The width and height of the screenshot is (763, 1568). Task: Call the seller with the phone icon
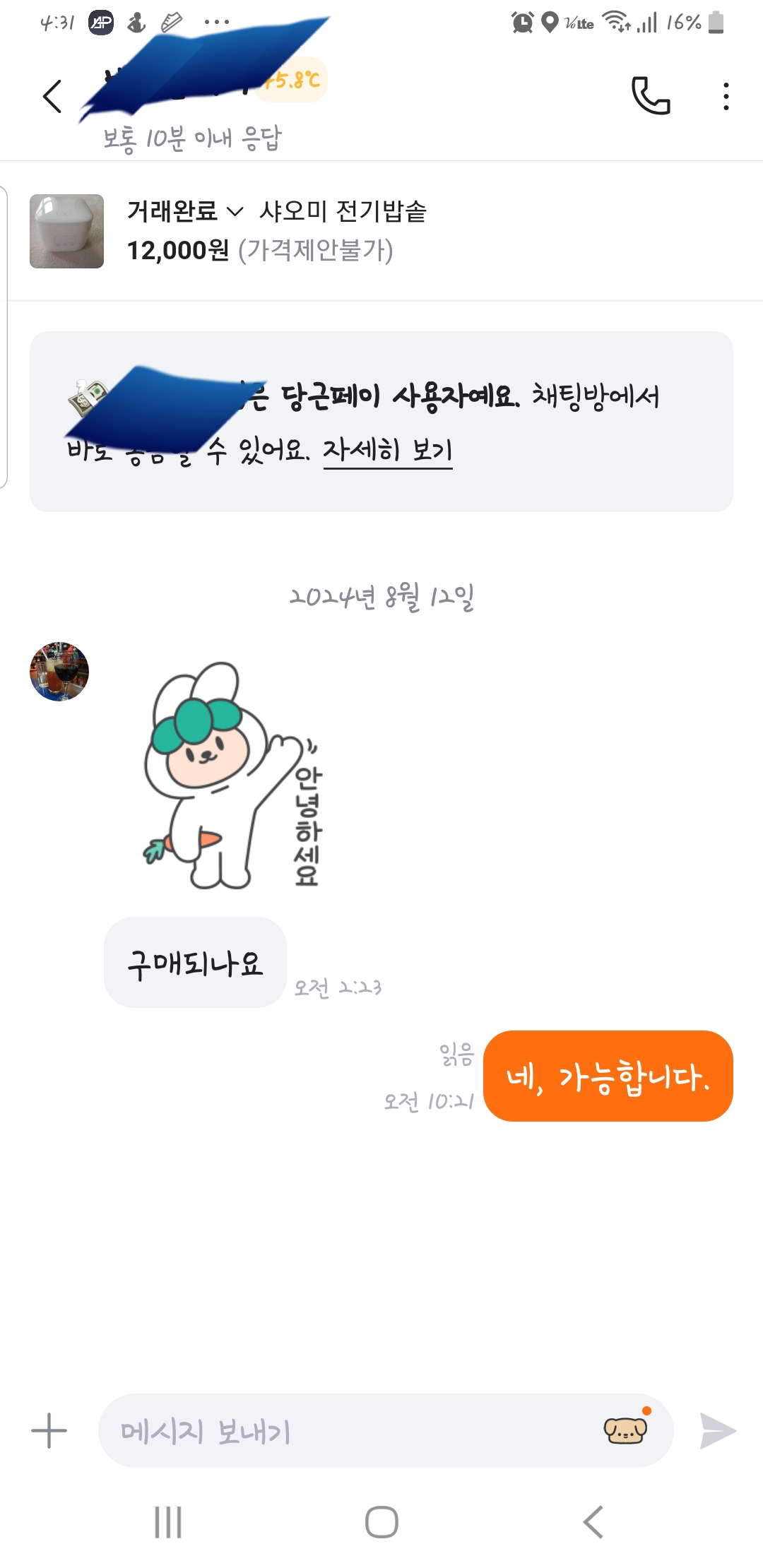point(650,96)
